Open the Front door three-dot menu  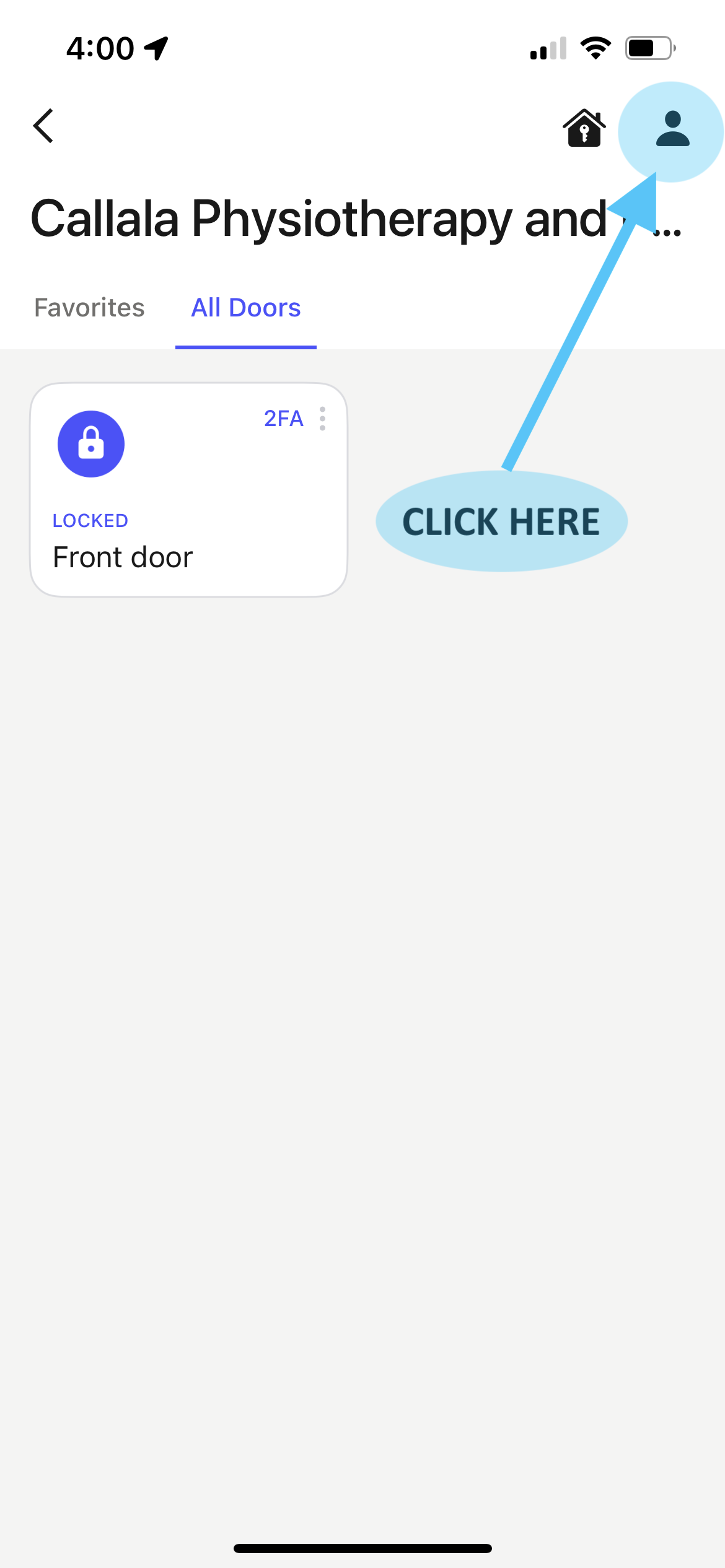322,419
